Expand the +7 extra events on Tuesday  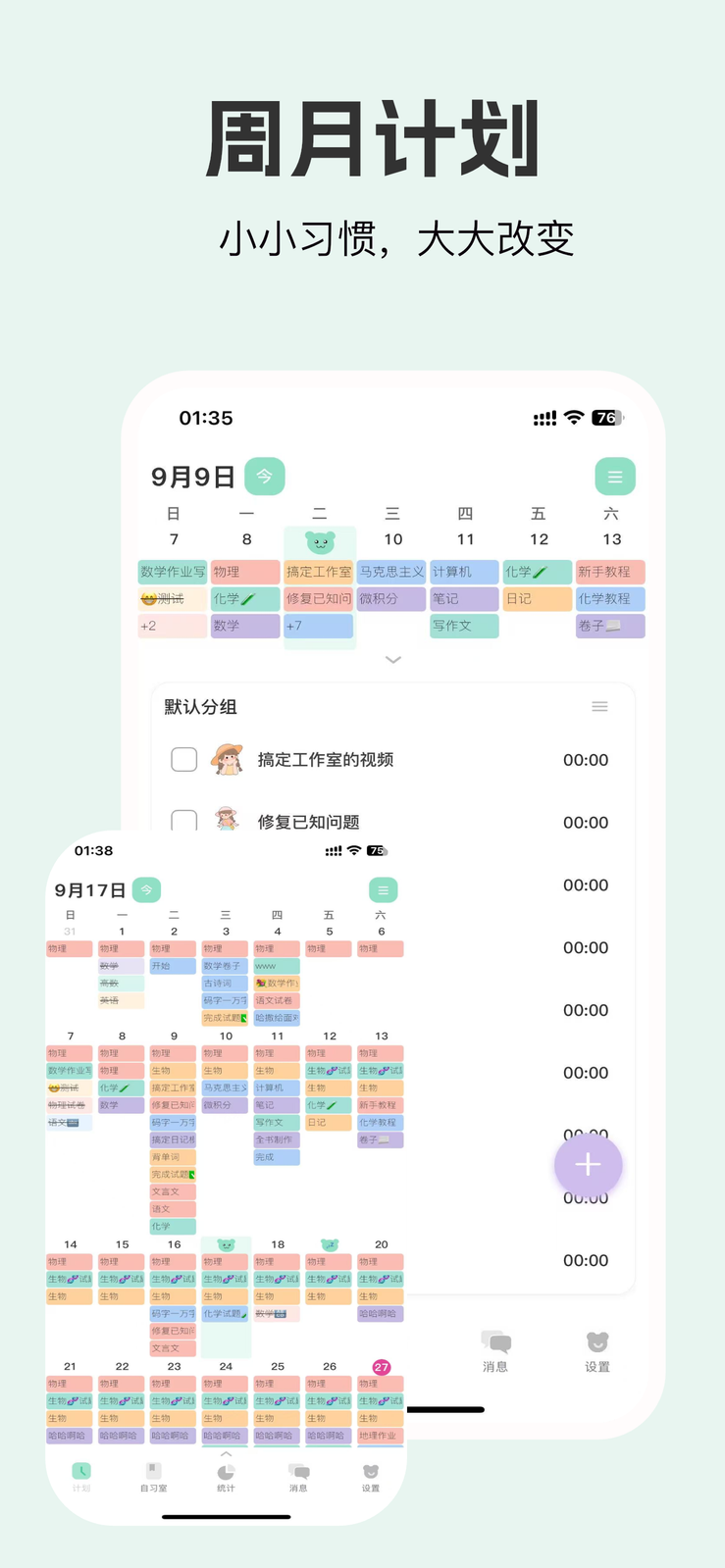(319, 627)
